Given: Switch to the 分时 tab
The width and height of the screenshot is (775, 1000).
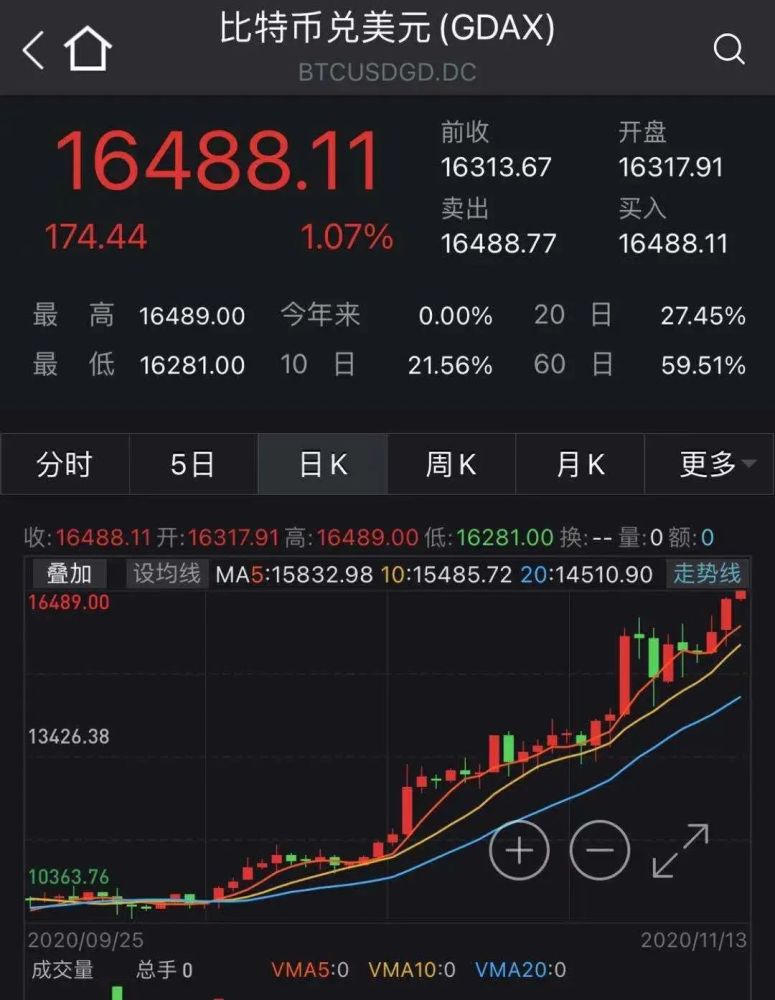Looking at the screenshot, I should coord(64,463).
